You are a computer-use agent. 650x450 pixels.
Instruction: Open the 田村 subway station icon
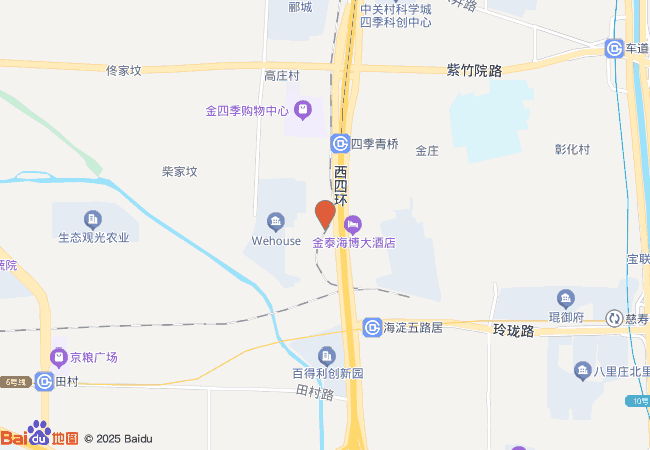(44, 381)
